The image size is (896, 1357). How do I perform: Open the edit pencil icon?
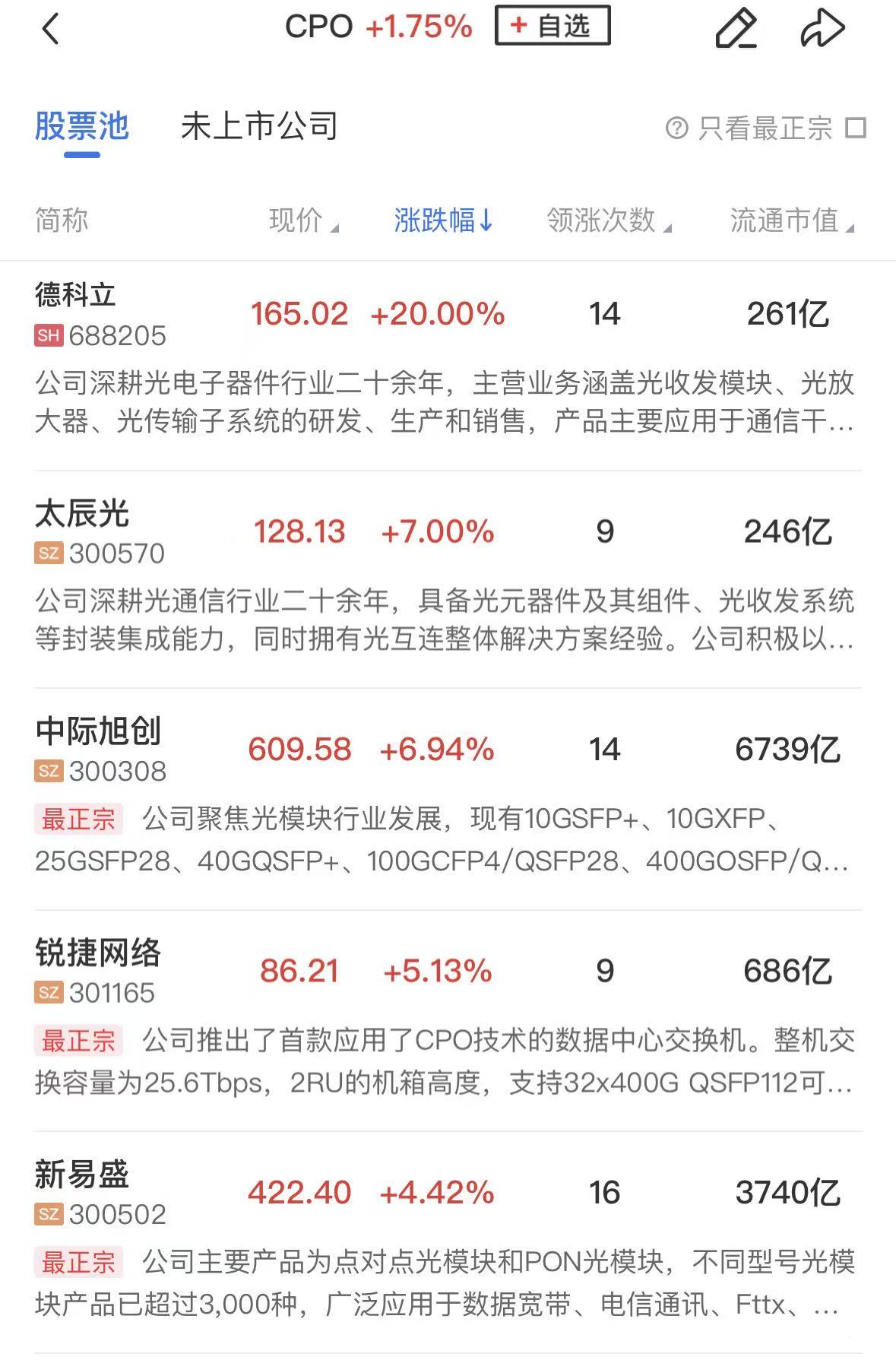[736, 29]
